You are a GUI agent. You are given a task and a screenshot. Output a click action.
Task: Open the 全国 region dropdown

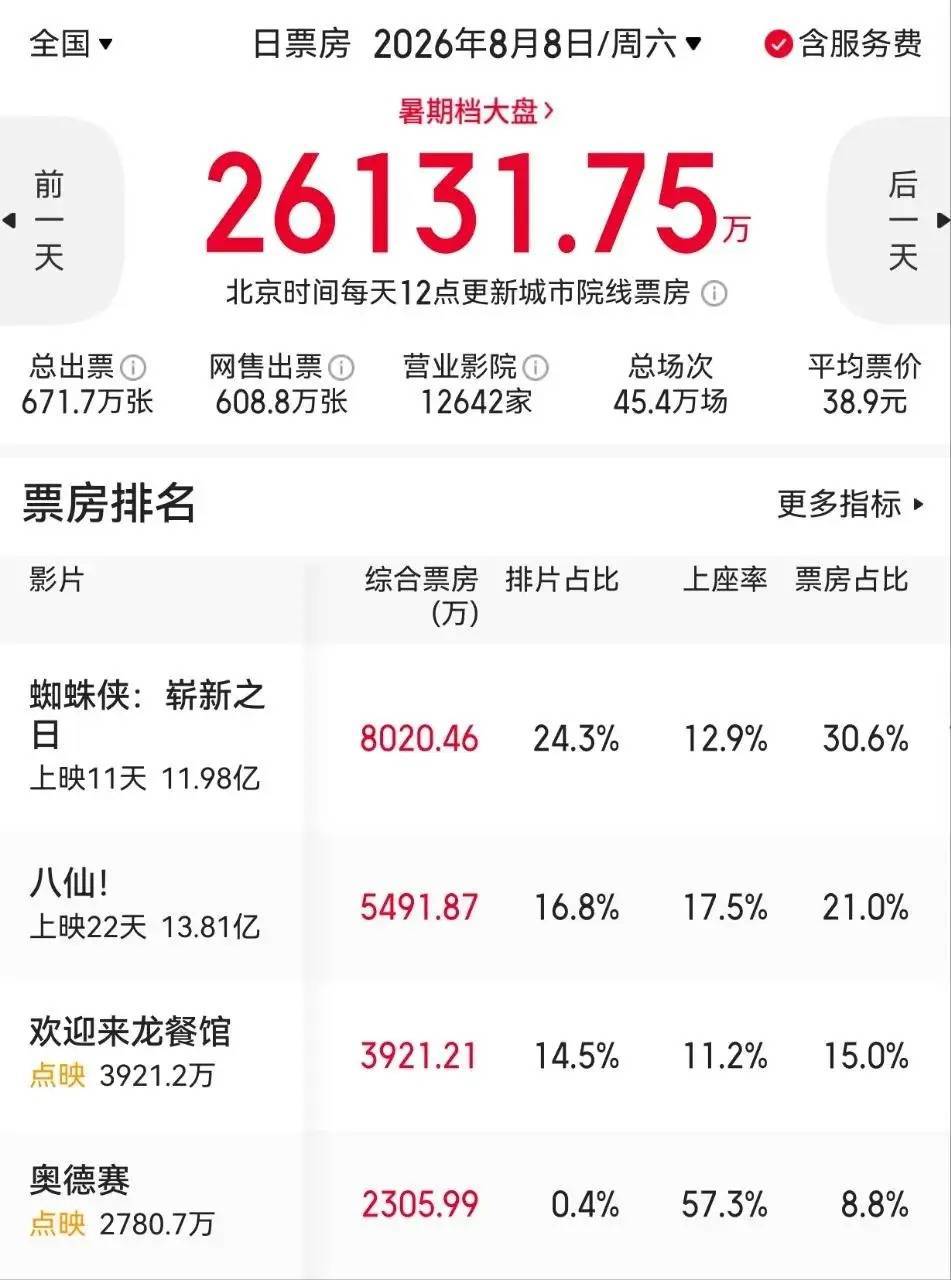point(71,44)
